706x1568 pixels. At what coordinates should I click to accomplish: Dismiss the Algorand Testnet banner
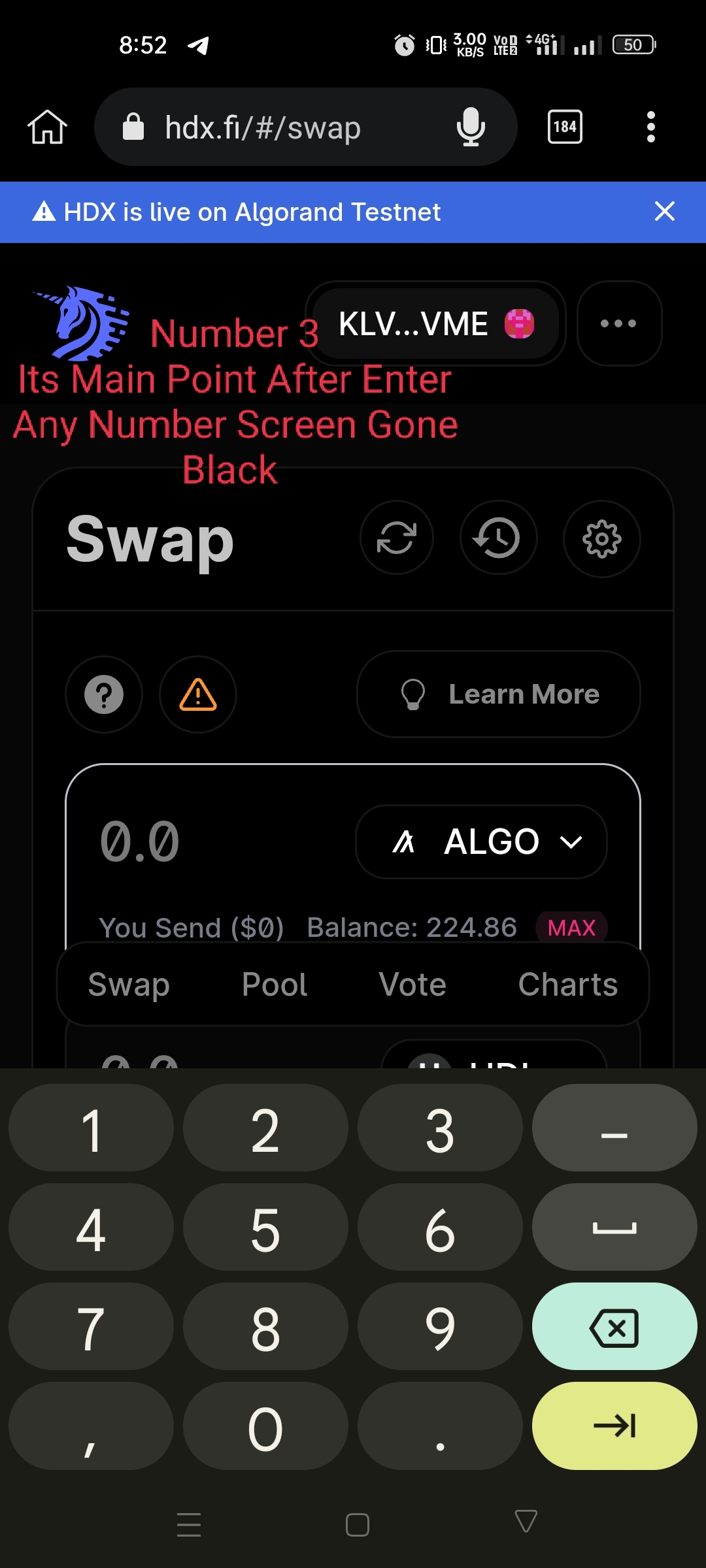click(x=664, y=211)
